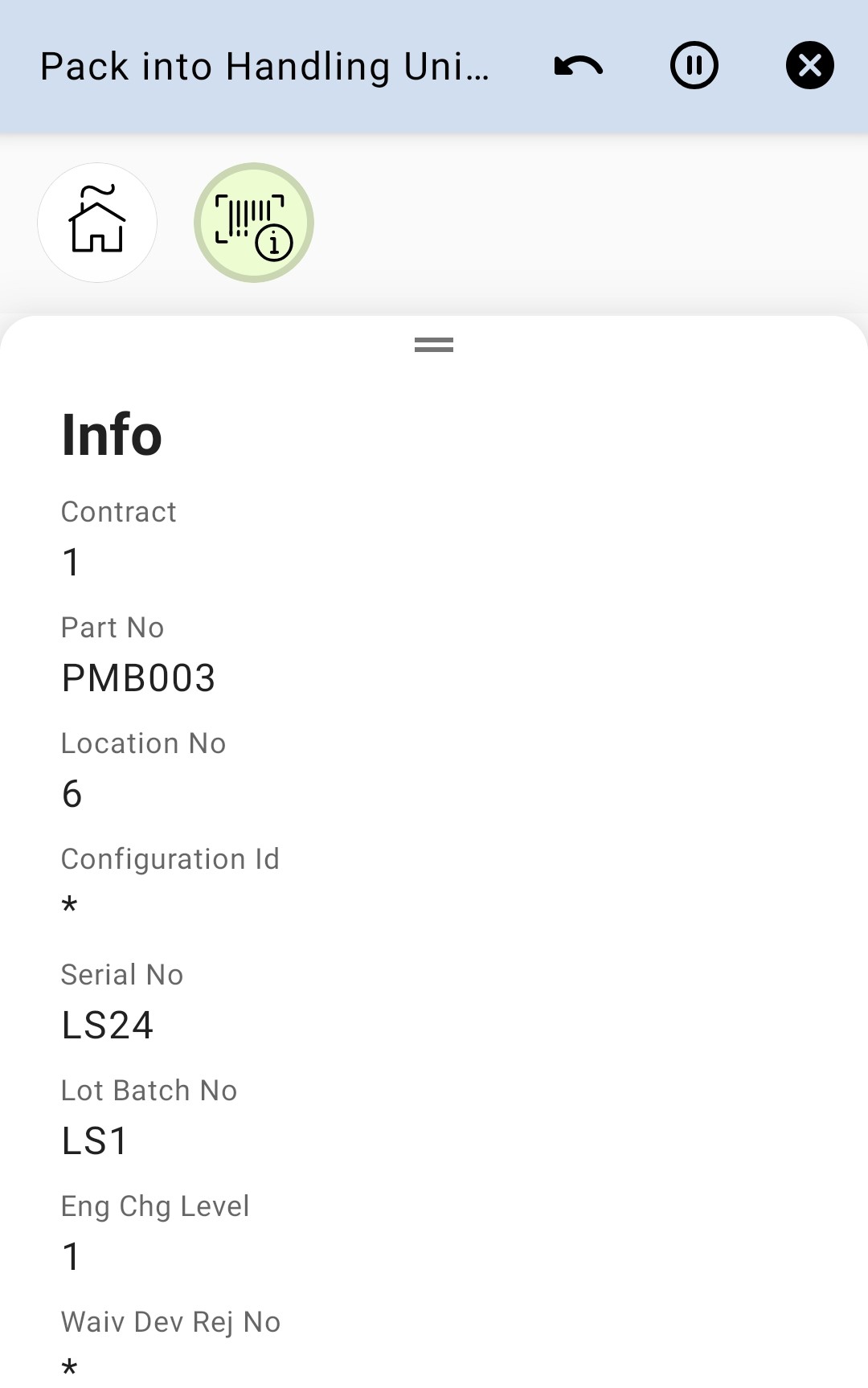Go to the home screen icon

click(97, 223)
